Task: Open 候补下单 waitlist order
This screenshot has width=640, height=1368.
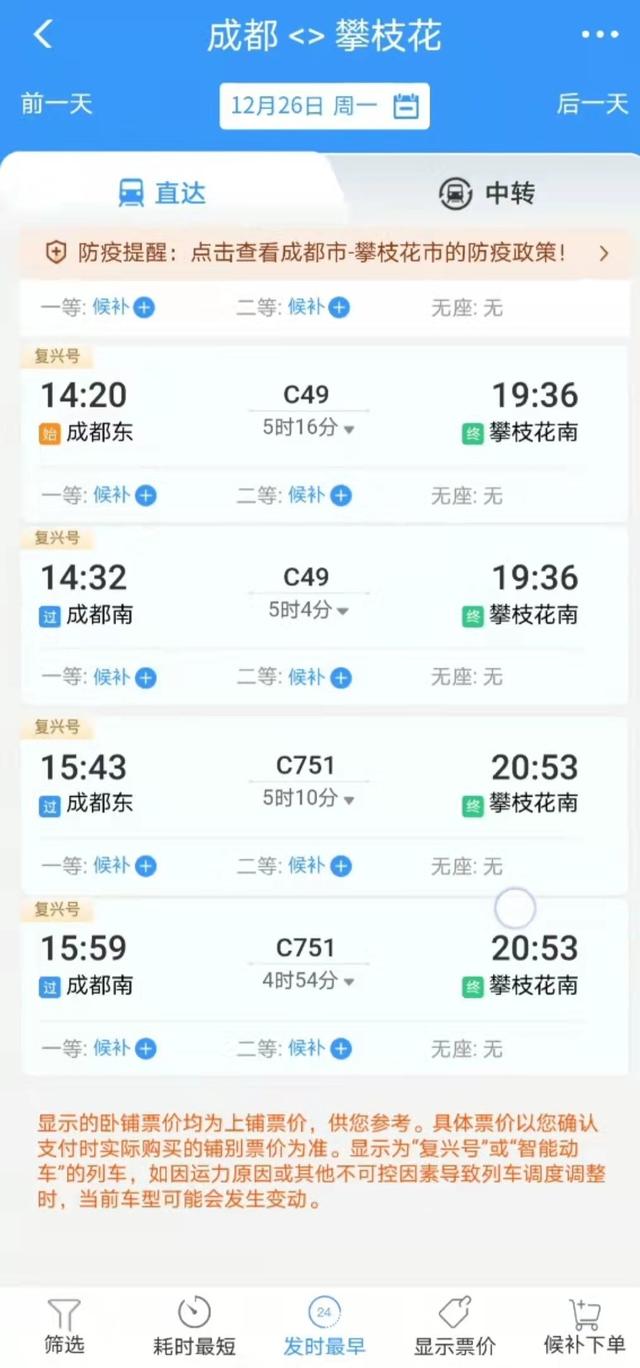Action: click(x=583, y=1326)
